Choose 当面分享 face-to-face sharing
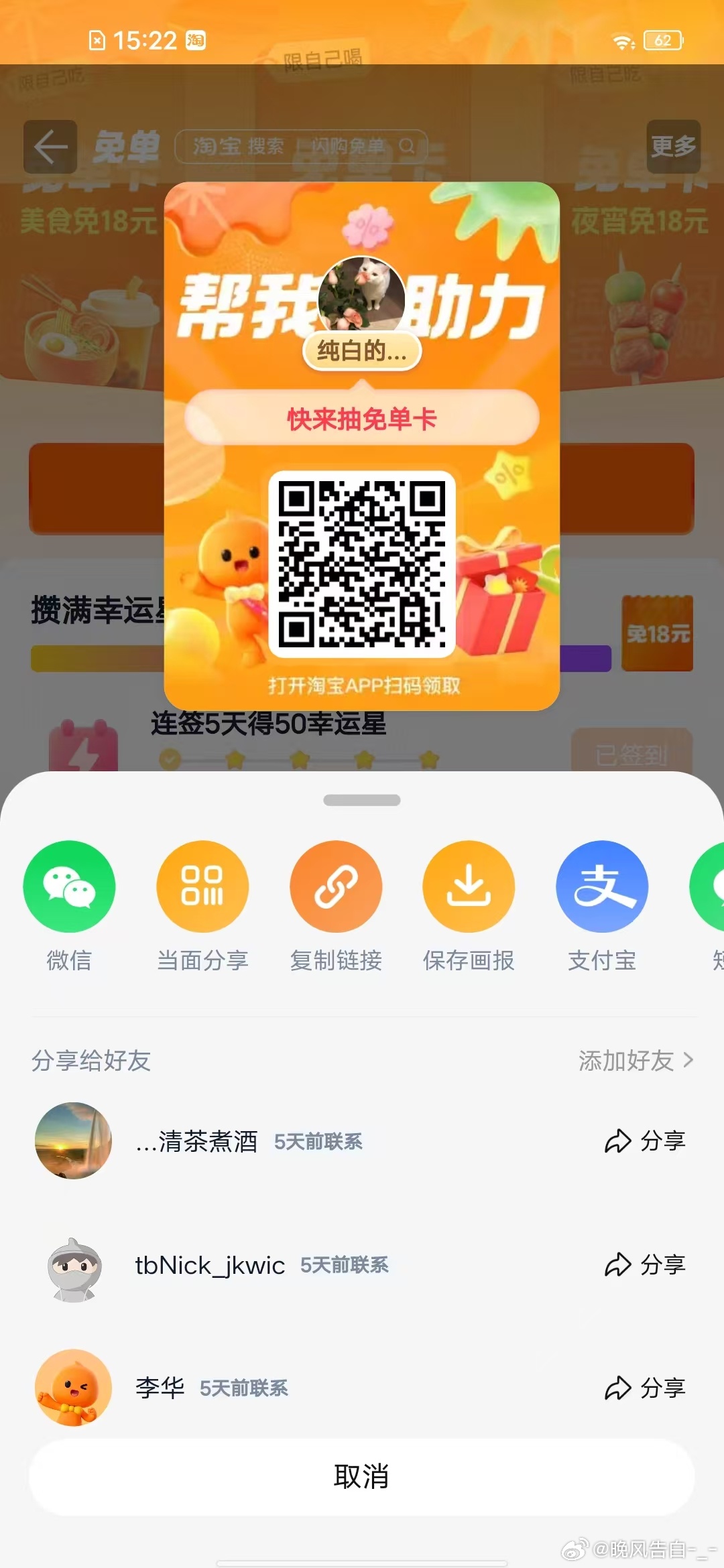This screenshot has height=1568, width=724. [202, 887]
